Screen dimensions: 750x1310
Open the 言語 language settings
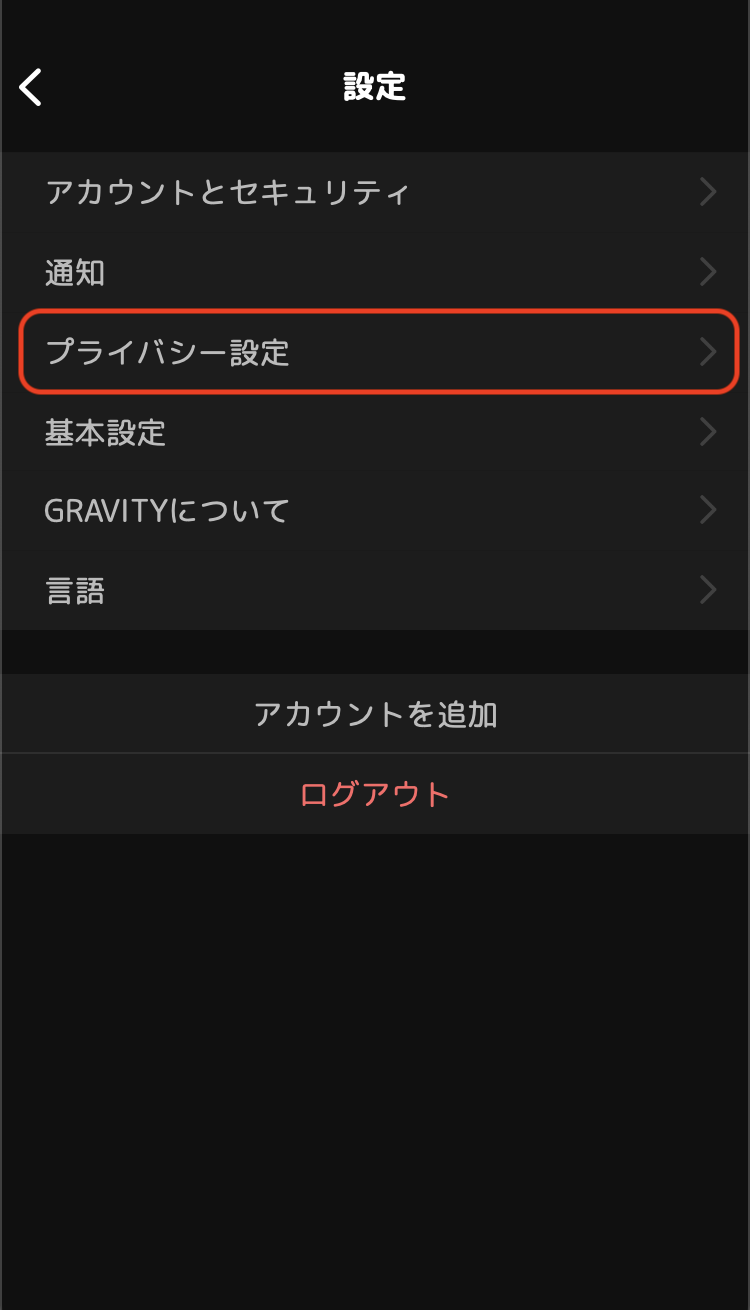coord(375,590)
